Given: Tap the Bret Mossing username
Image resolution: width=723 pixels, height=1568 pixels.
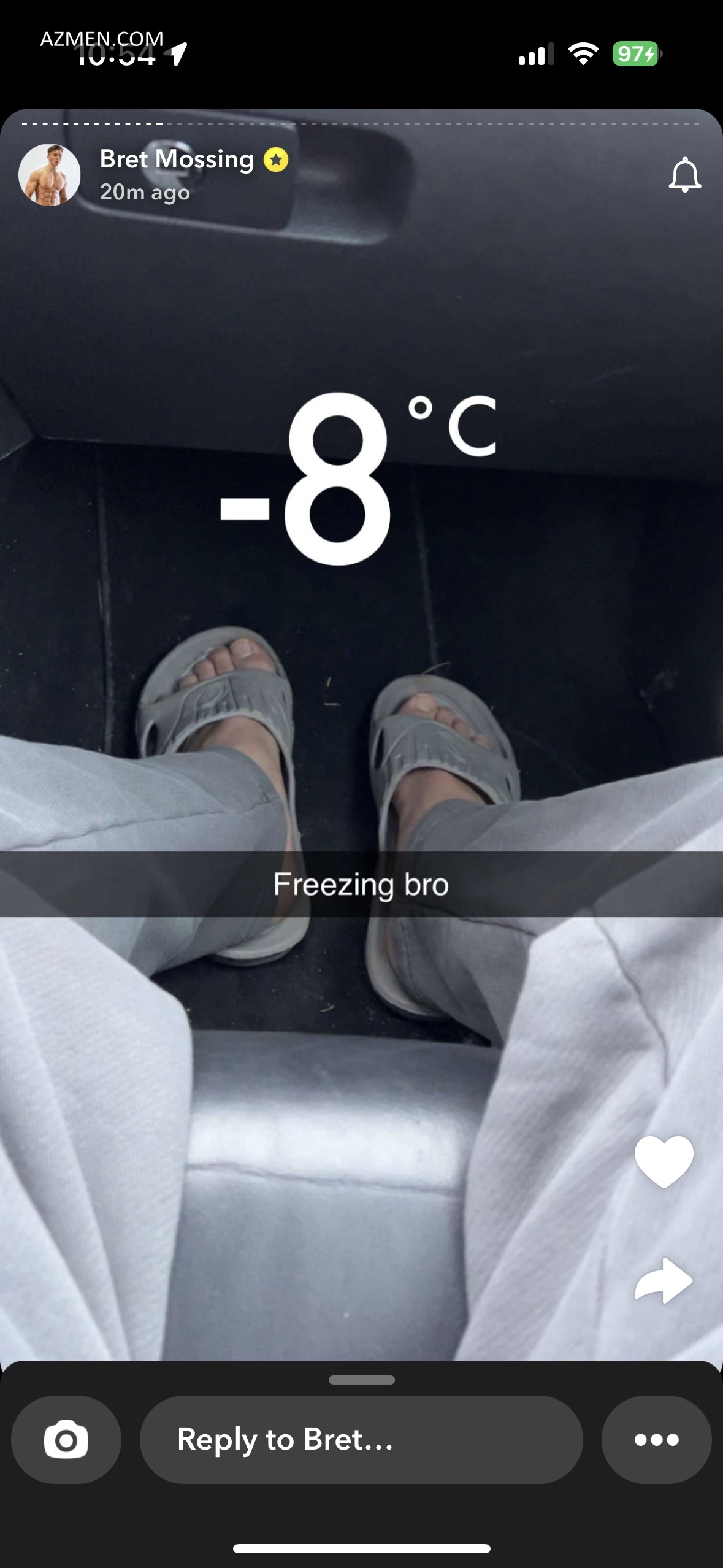Looking at the screenshot, I should [x=177, y=159].
